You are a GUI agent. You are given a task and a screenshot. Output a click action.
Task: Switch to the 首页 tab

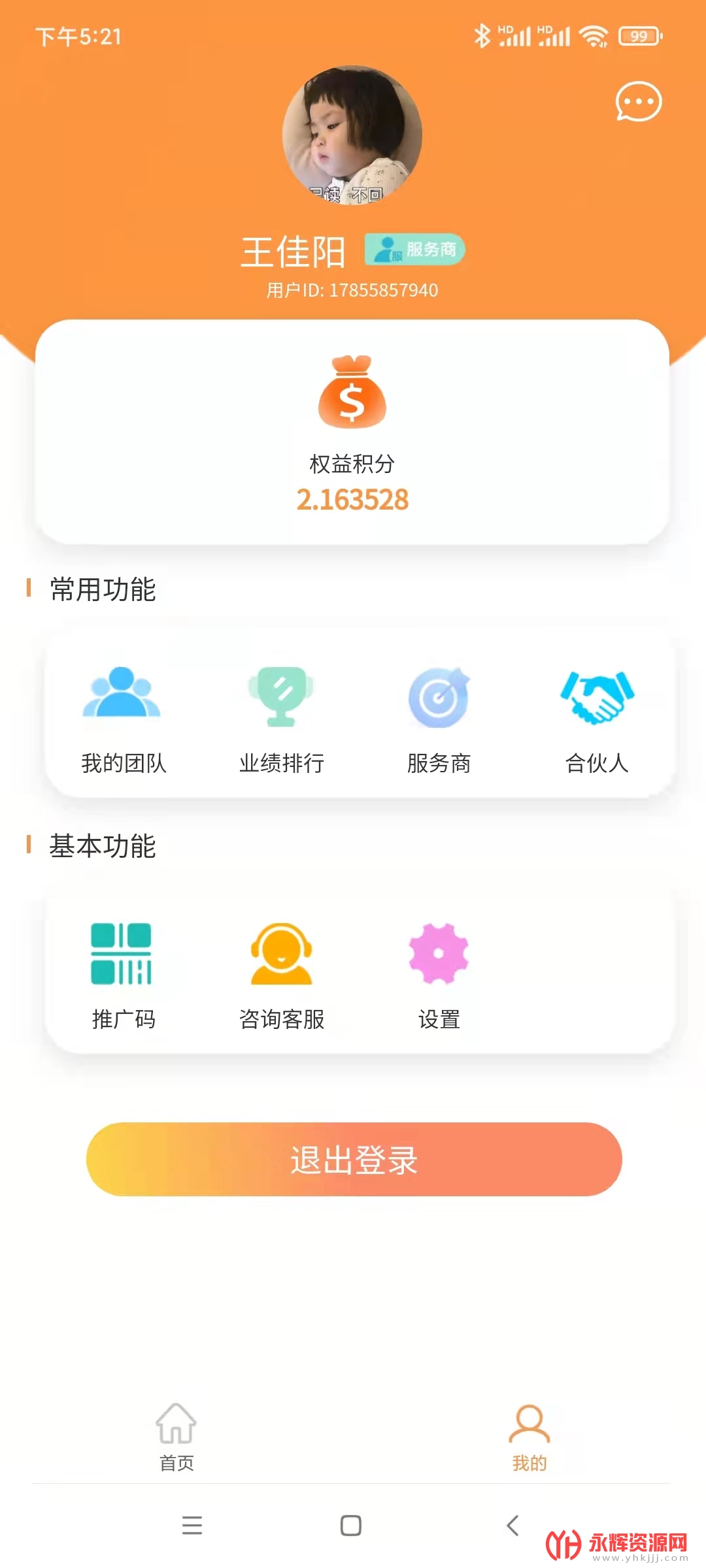(x=176, y=1436)
